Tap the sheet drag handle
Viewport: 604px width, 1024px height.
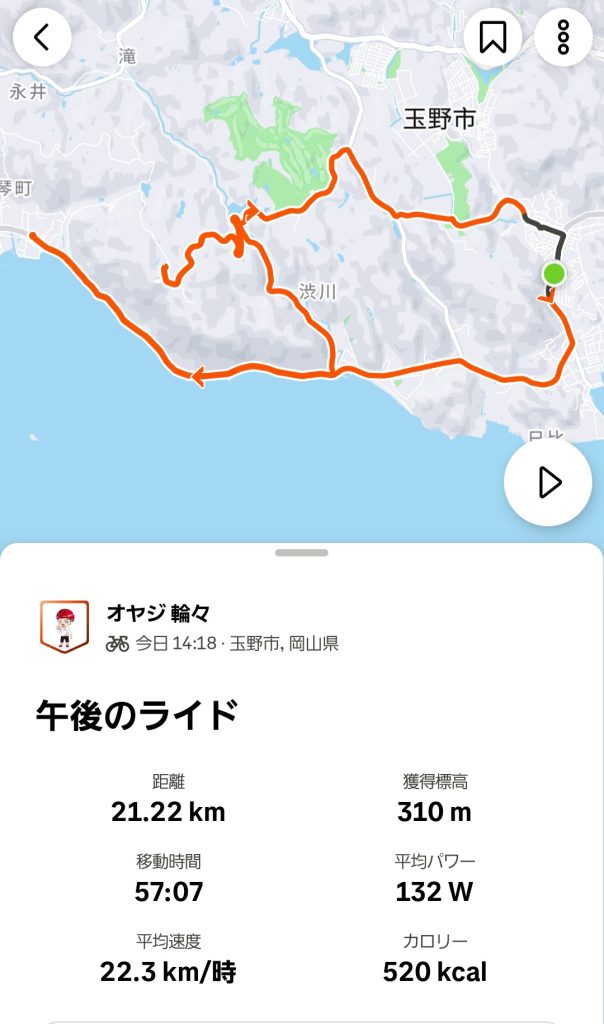pyautogui.click(x=301, y=552)
